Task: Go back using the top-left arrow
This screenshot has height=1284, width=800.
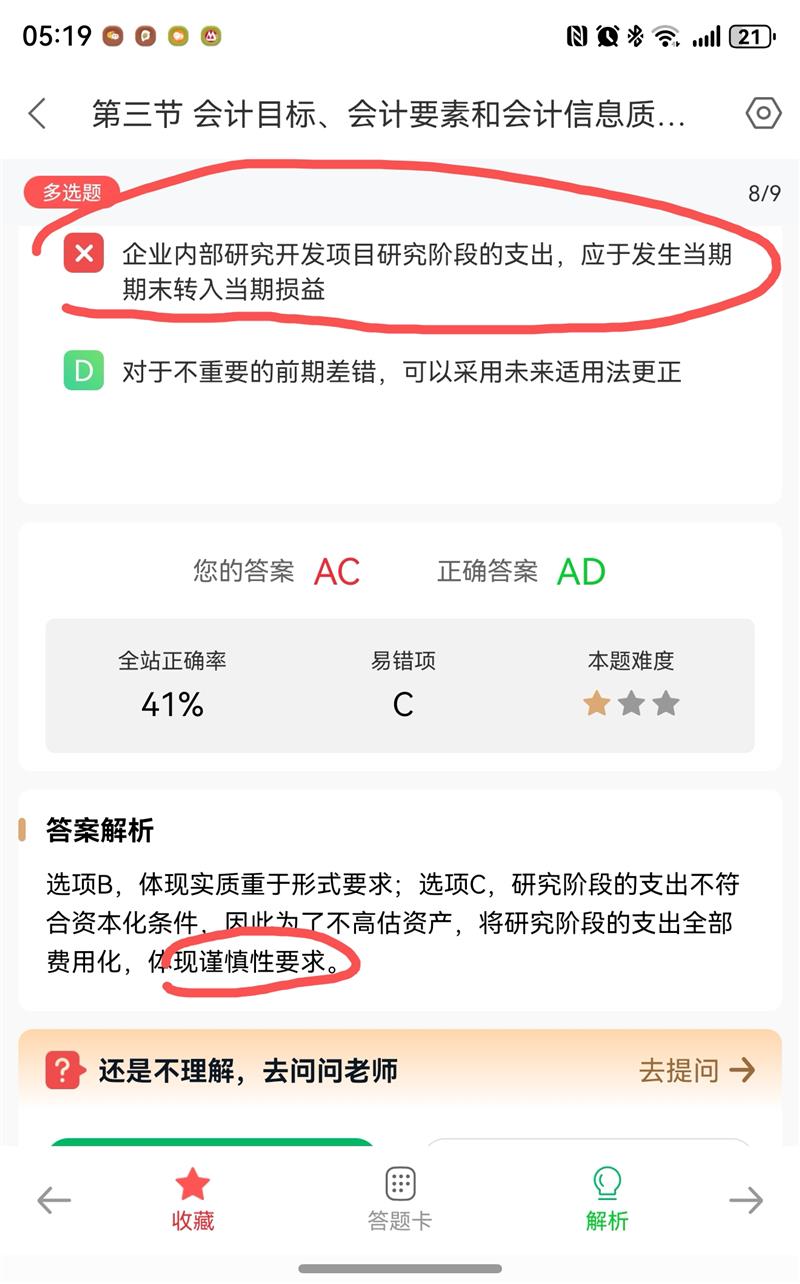Action: click(38, 114)
